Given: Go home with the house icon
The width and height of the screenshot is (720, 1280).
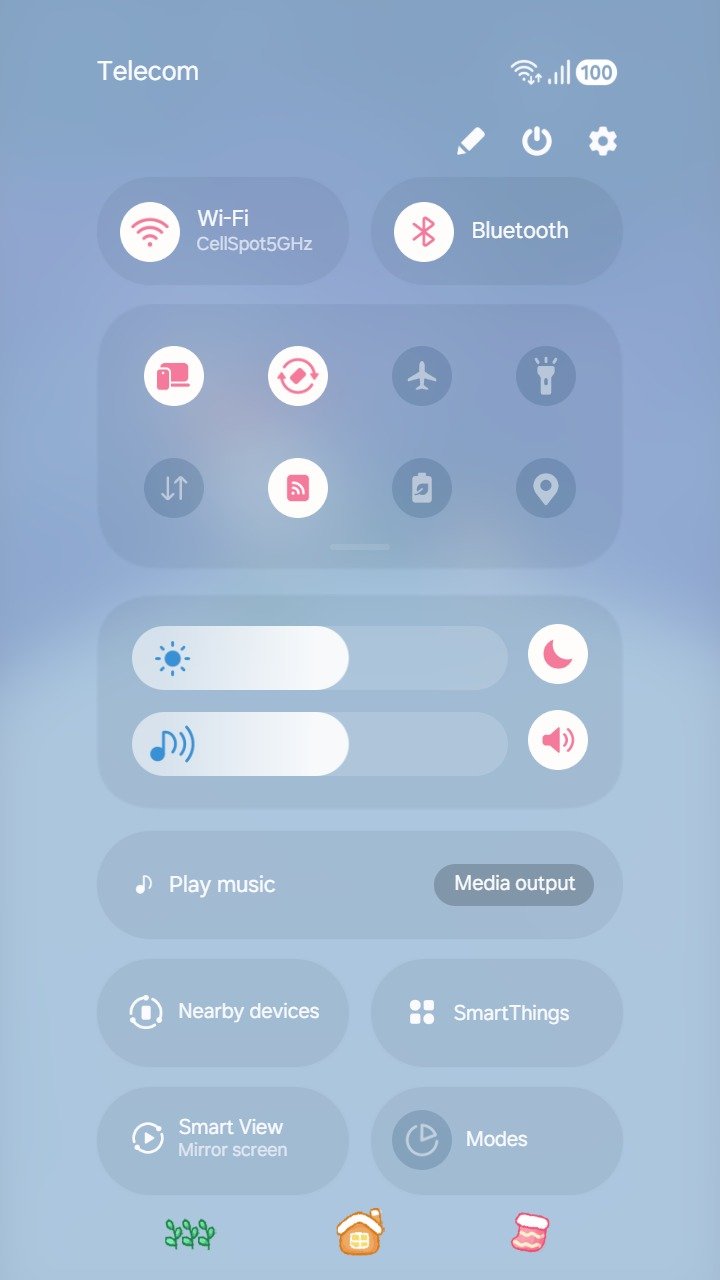Looking at the screenshot, I should point(360,1232).
